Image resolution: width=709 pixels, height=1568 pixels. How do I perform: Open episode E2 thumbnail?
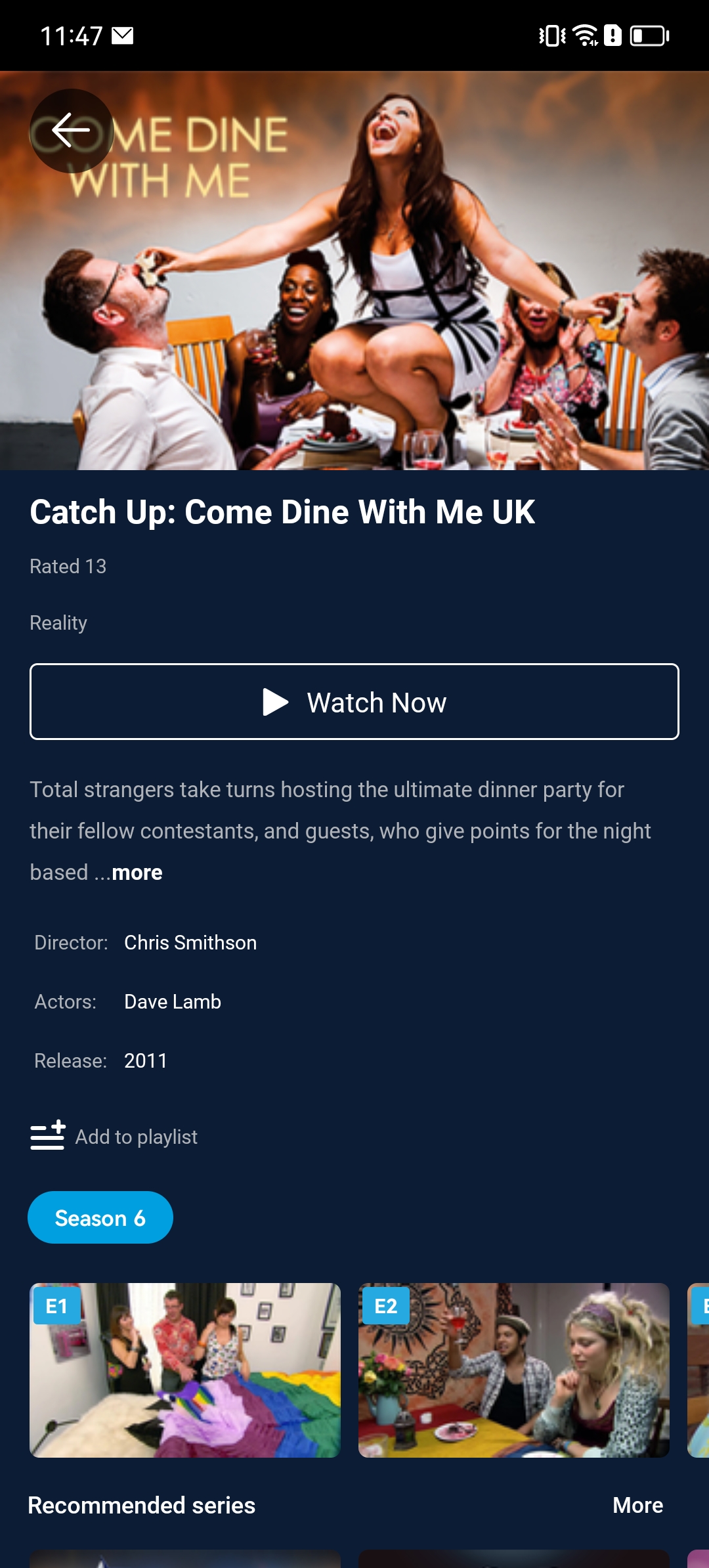coord(513,1370)
